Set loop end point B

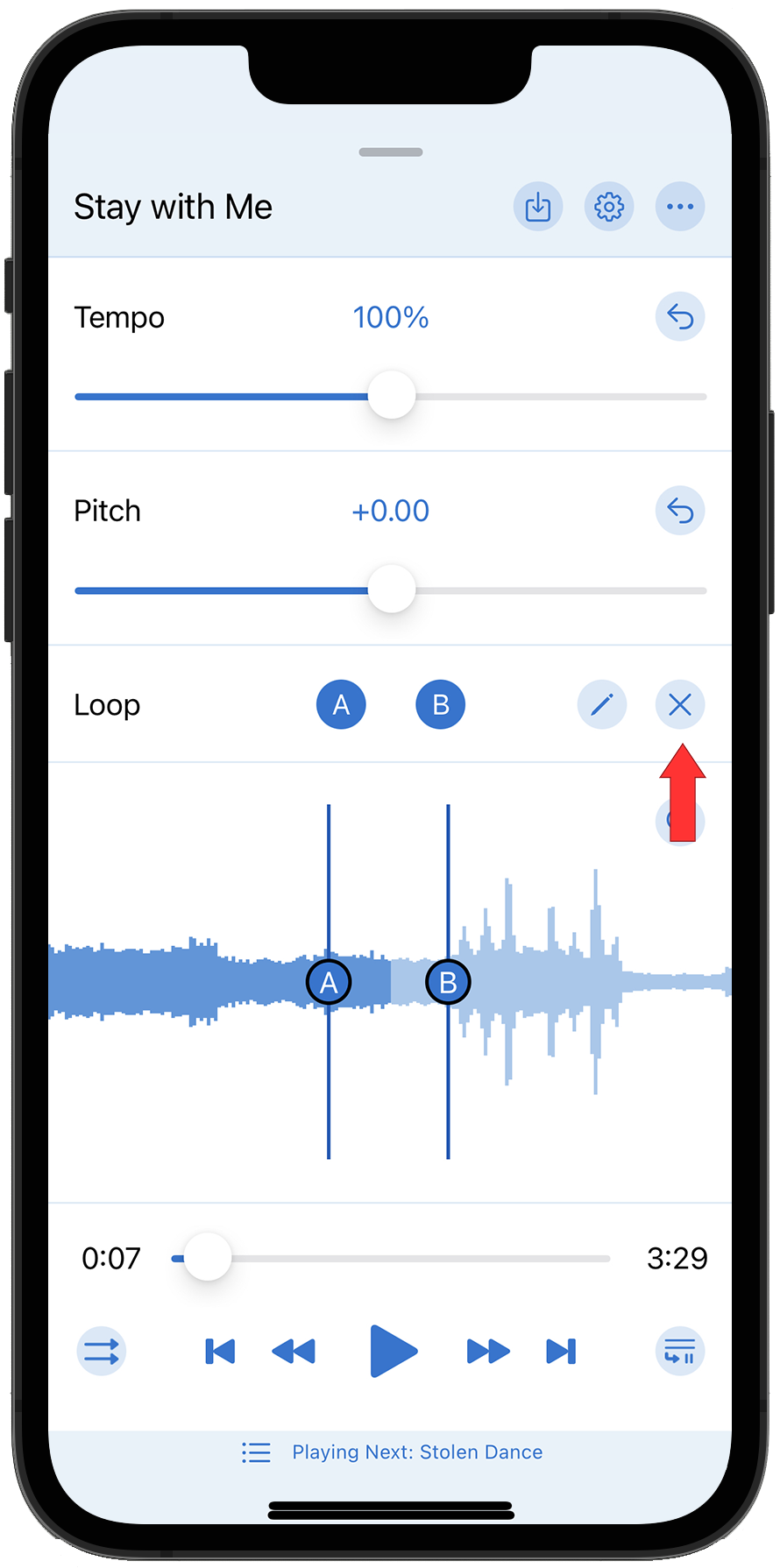pos(440,704)
